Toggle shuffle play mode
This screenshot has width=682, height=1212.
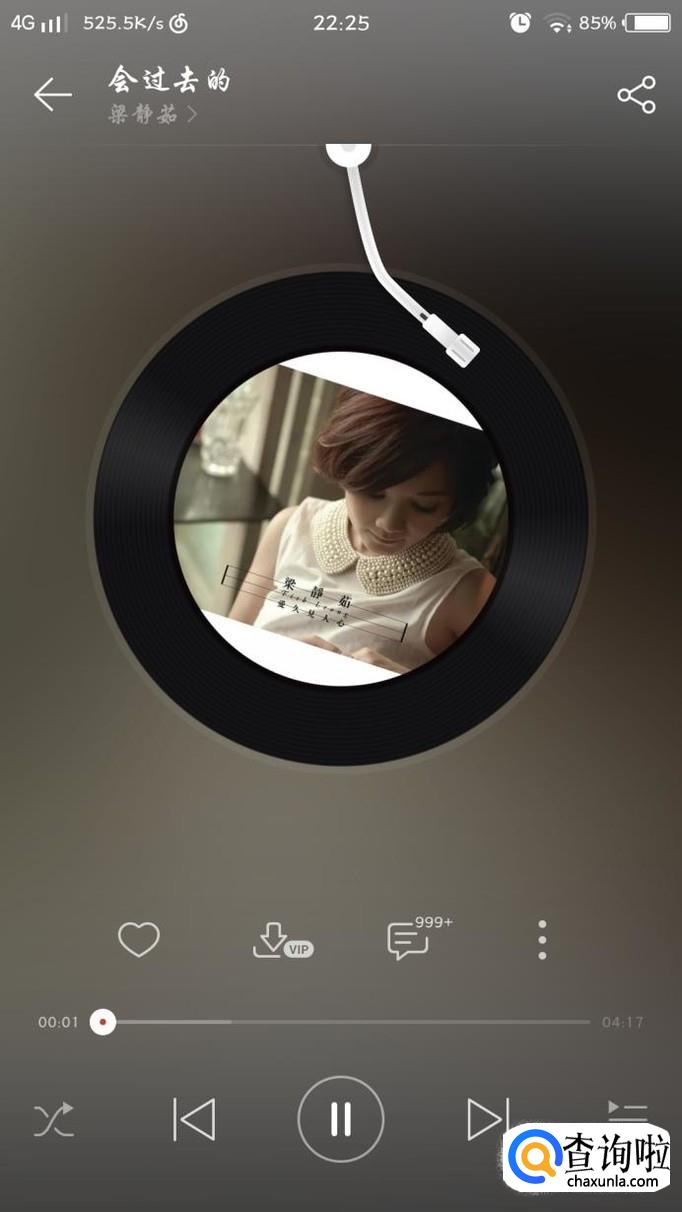pyautogui.click(x=54, y=1120)
